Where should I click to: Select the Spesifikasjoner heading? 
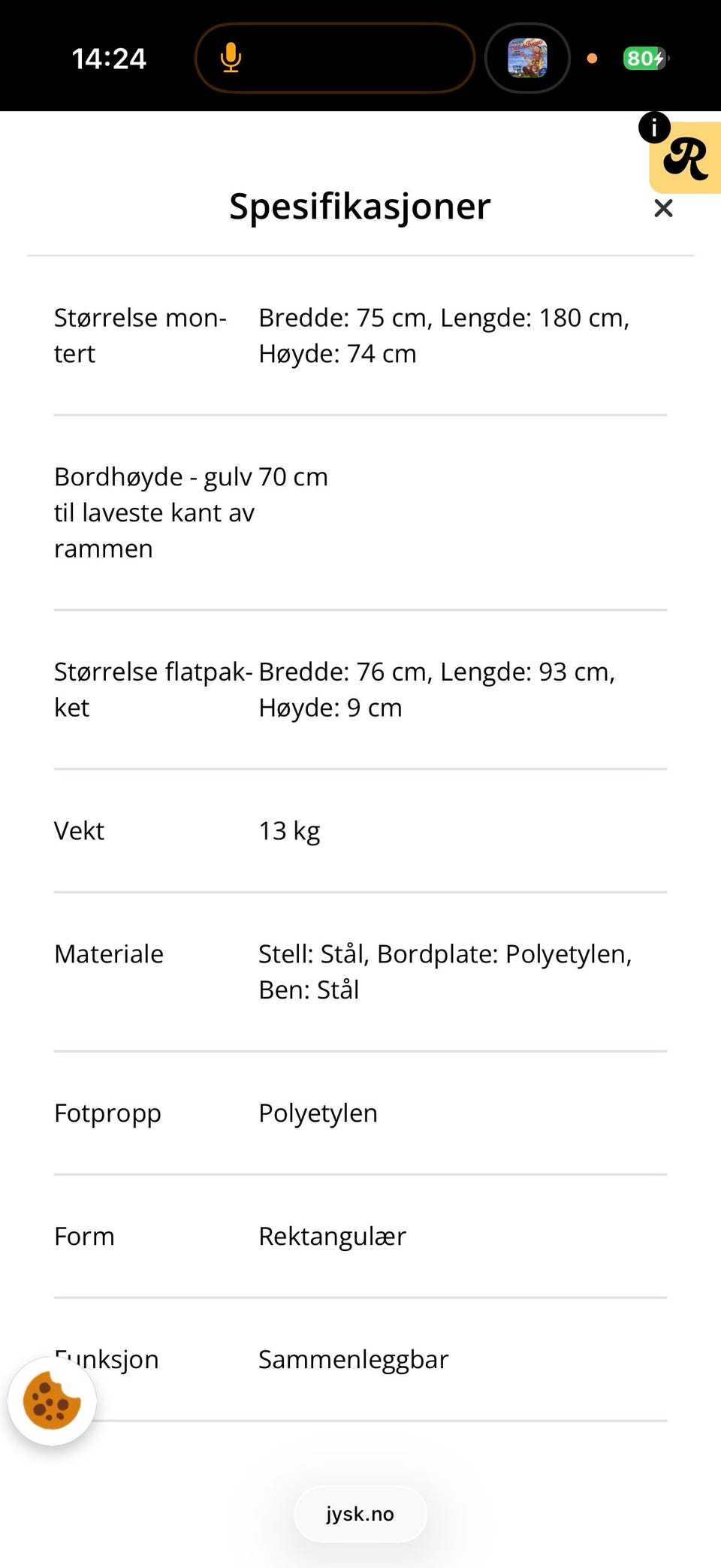(x=359, y=206)
